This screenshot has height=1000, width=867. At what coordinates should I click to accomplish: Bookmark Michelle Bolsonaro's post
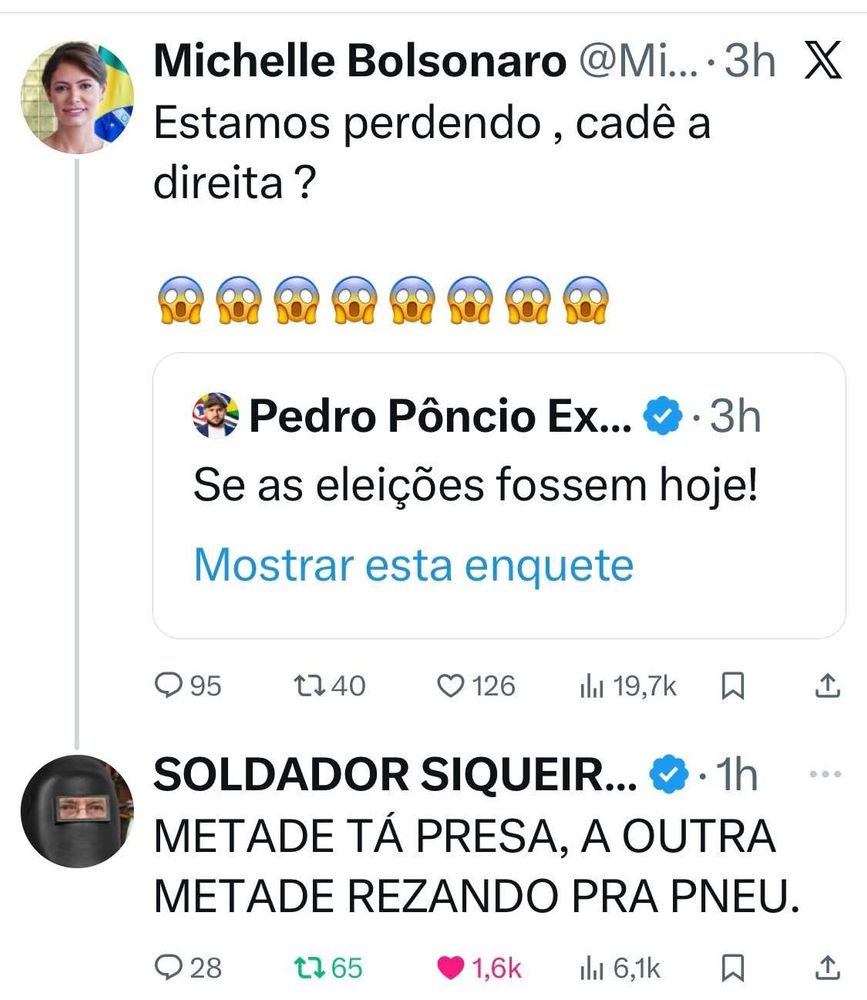pyautogui.click(x=732, y=685)
